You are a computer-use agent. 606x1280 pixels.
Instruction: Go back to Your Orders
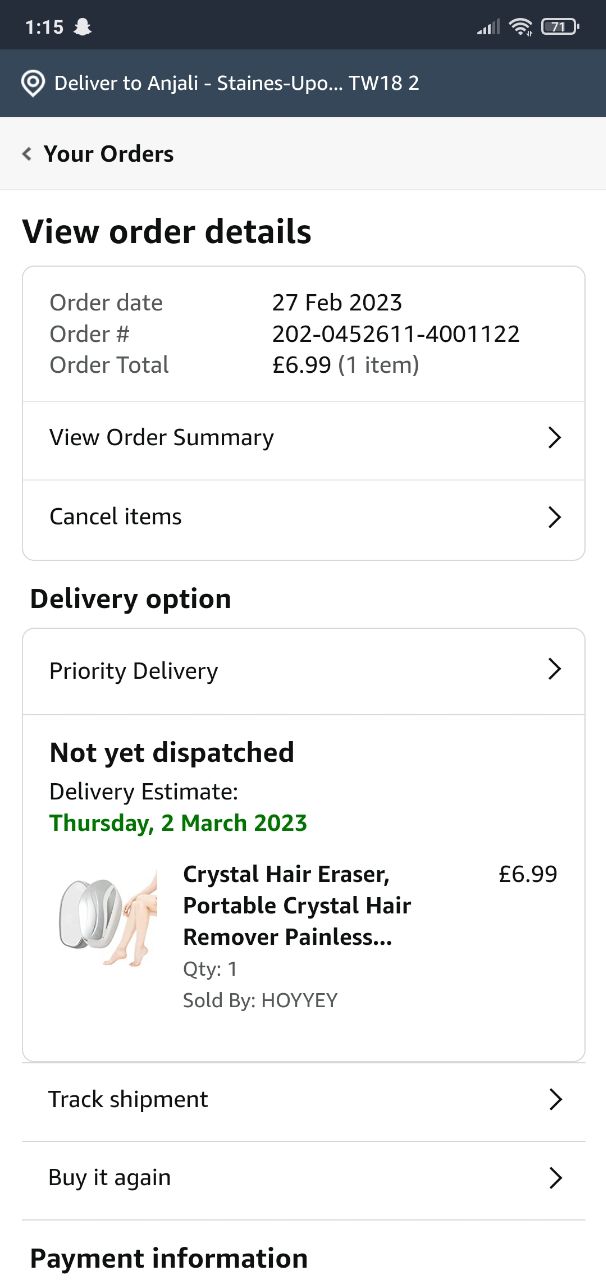[x=97, y=154]
